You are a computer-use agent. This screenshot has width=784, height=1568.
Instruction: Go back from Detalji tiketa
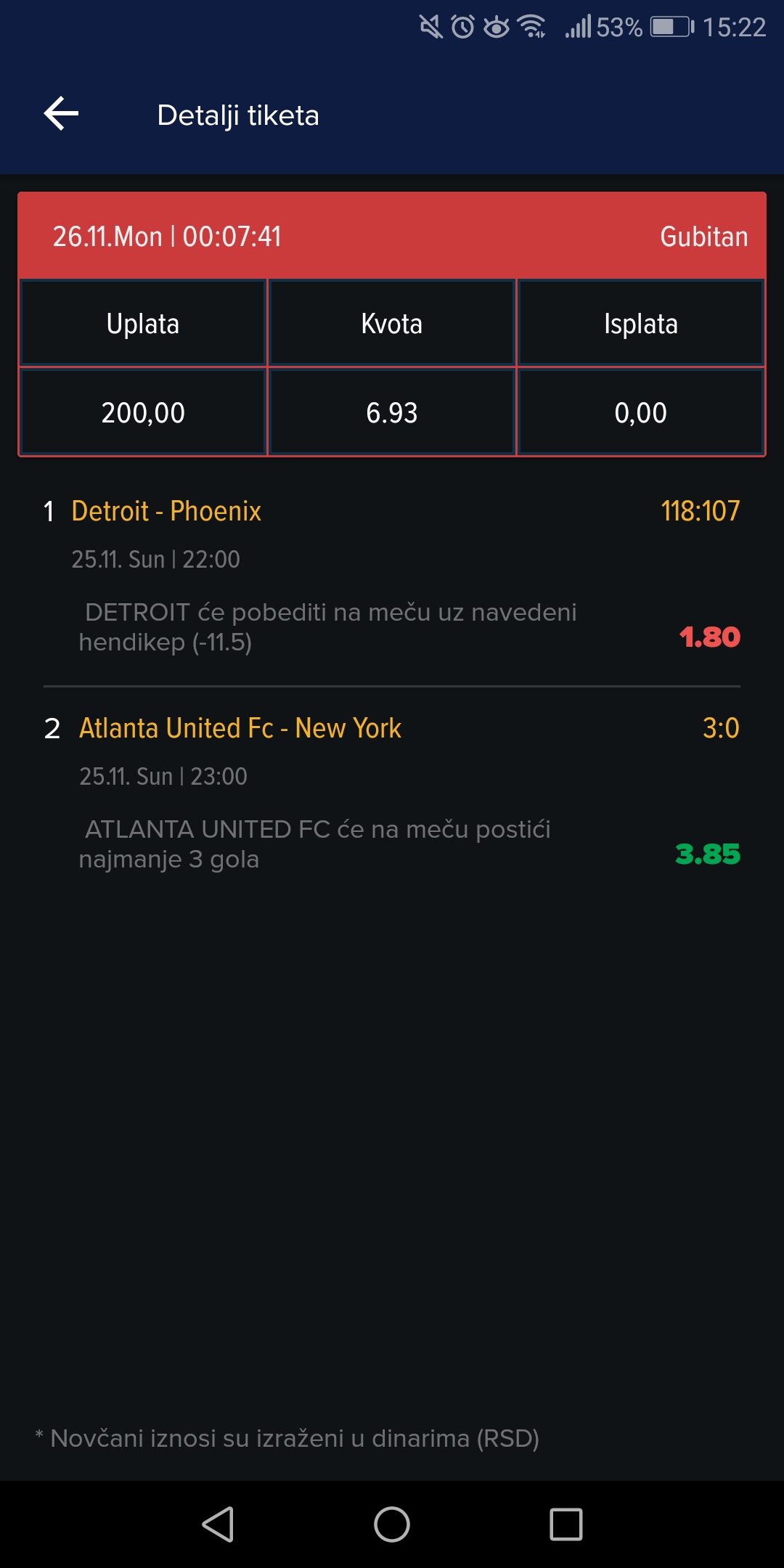click(62, 114)
